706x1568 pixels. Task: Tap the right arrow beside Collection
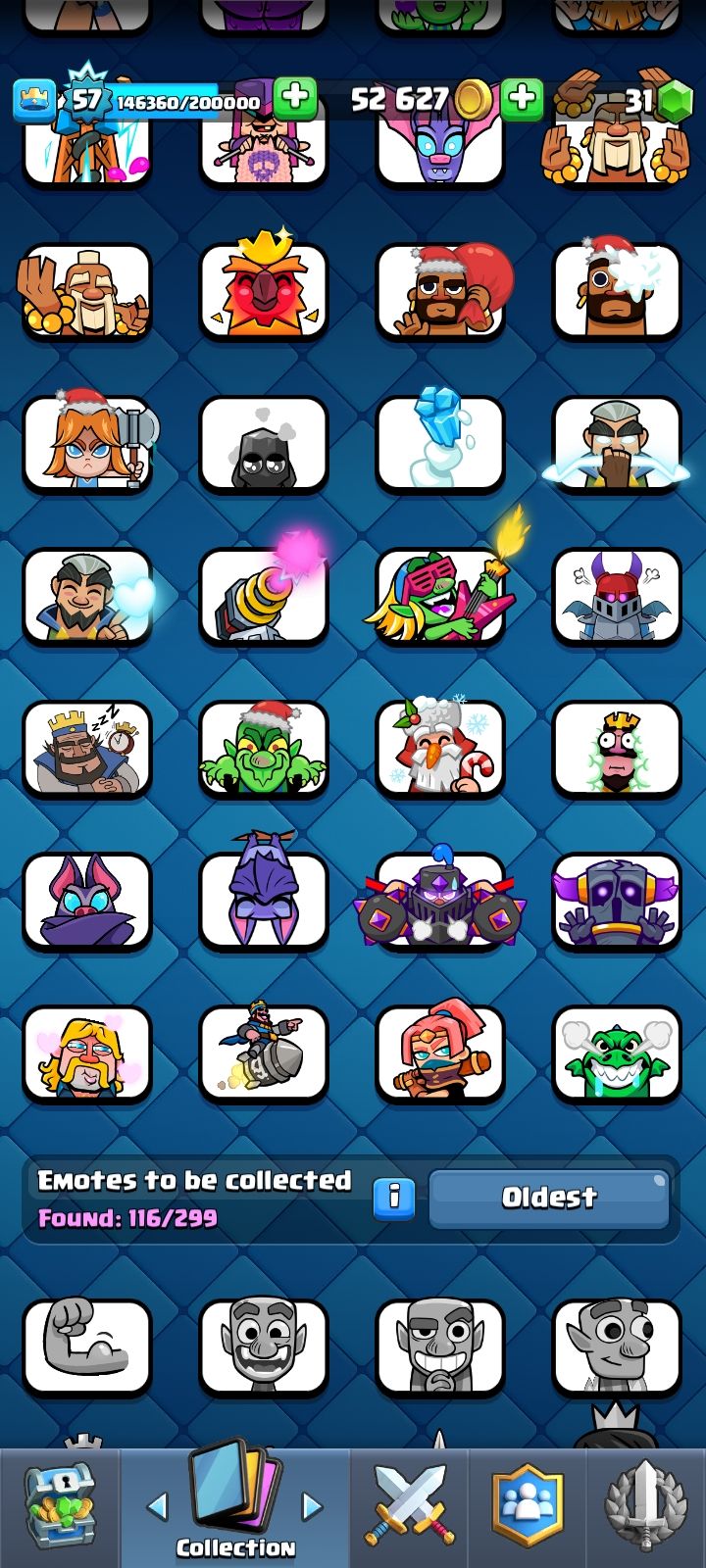(312, 1506)
